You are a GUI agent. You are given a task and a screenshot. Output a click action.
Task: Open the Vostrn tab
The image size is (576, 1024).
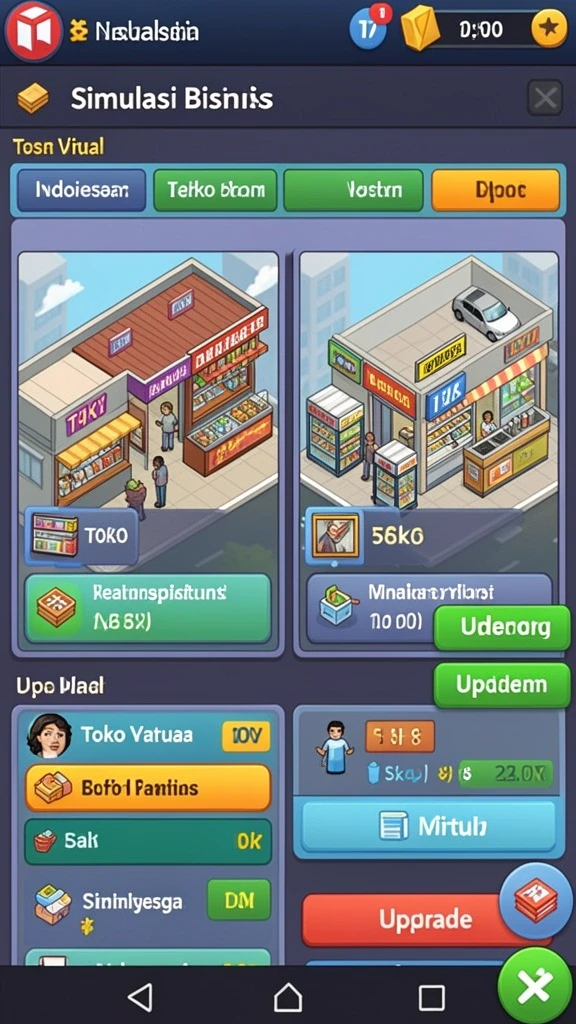pyautogui.click(x=354, y=190)
